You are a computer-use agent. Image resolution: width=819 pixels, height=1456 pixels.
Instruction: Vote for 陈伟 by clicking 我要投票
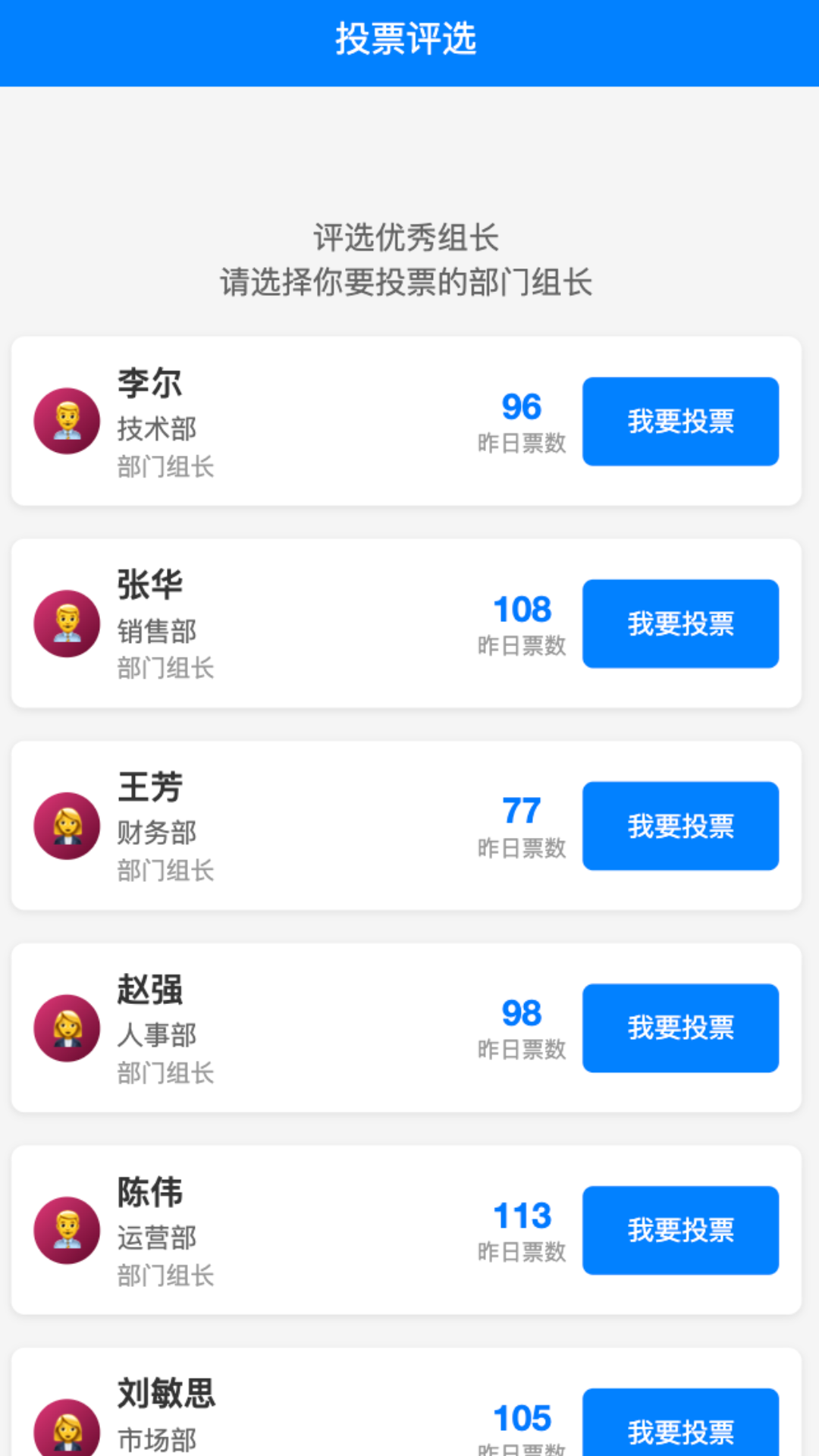(x=680, y=1230)
